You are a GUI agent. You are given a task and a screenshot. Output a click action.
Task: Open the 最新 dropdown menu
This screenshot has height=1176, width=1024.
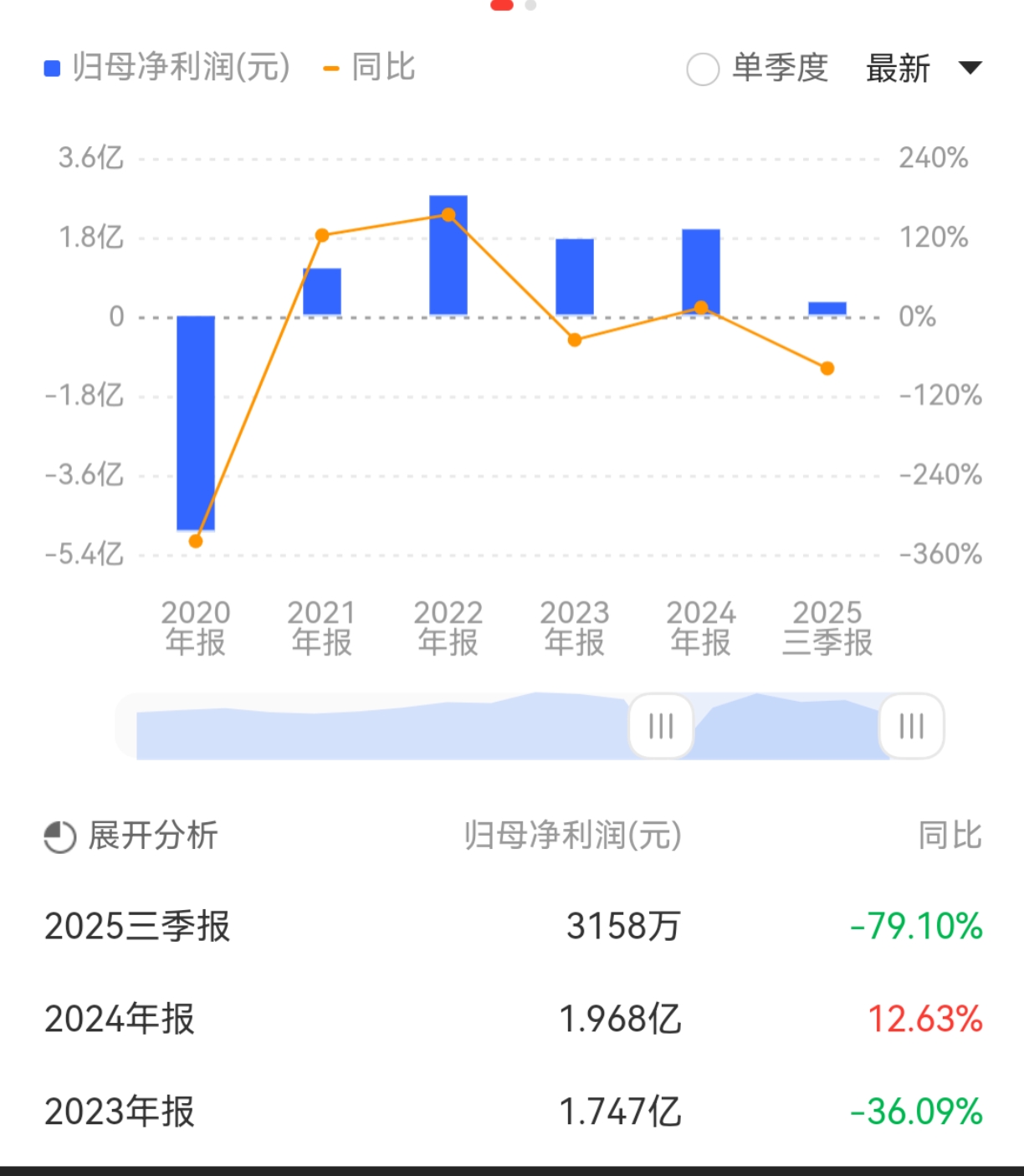(x=924, y=69)
